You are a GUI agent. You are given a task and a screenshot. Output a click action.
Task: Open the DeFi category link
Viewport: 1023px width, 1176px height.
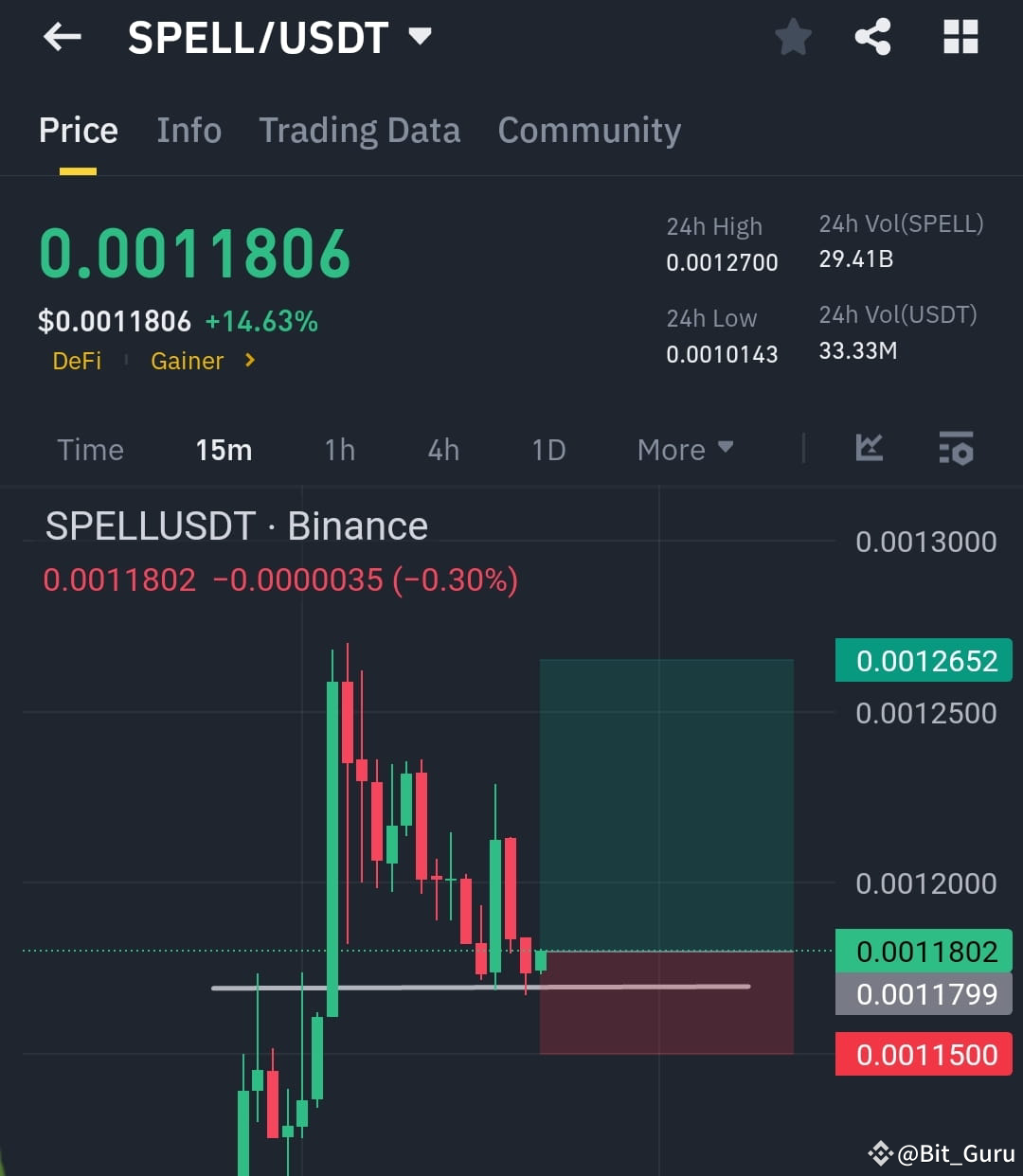pyautogui.click(x=77, y=361)
